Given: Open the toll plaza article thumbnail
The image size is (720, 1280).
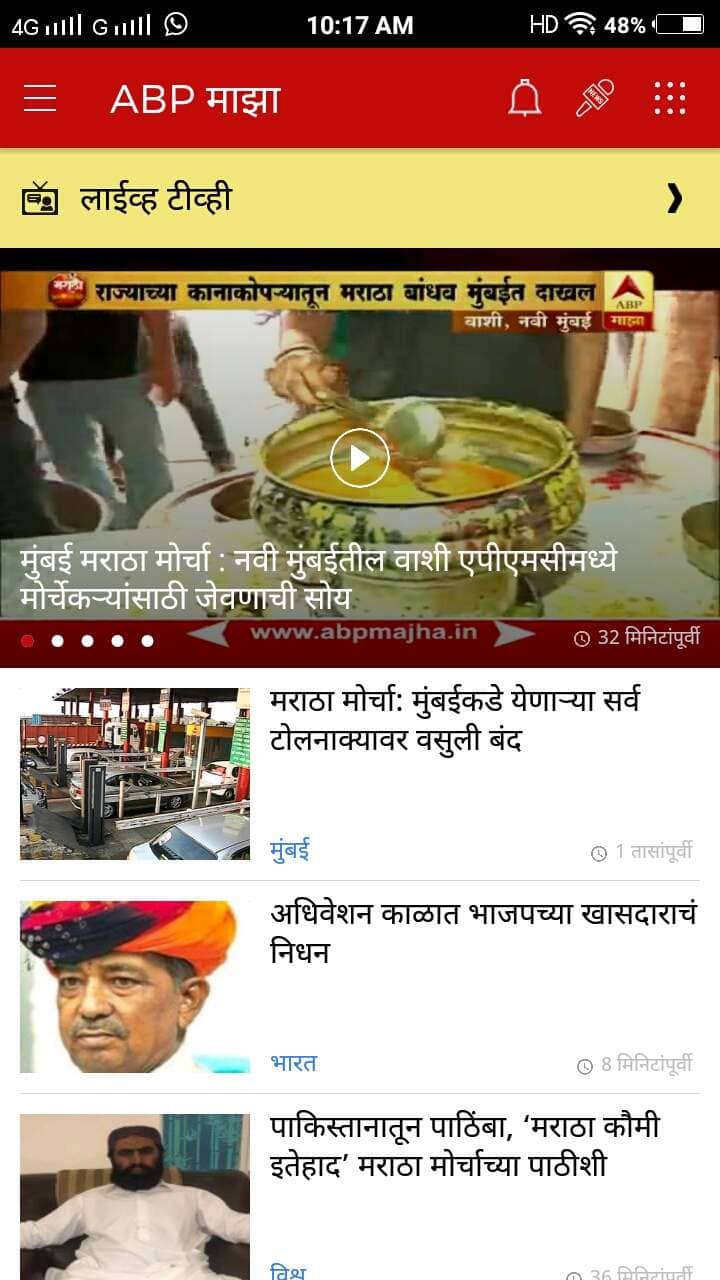Looking at the screenshot, I should [x=135, y=771].
